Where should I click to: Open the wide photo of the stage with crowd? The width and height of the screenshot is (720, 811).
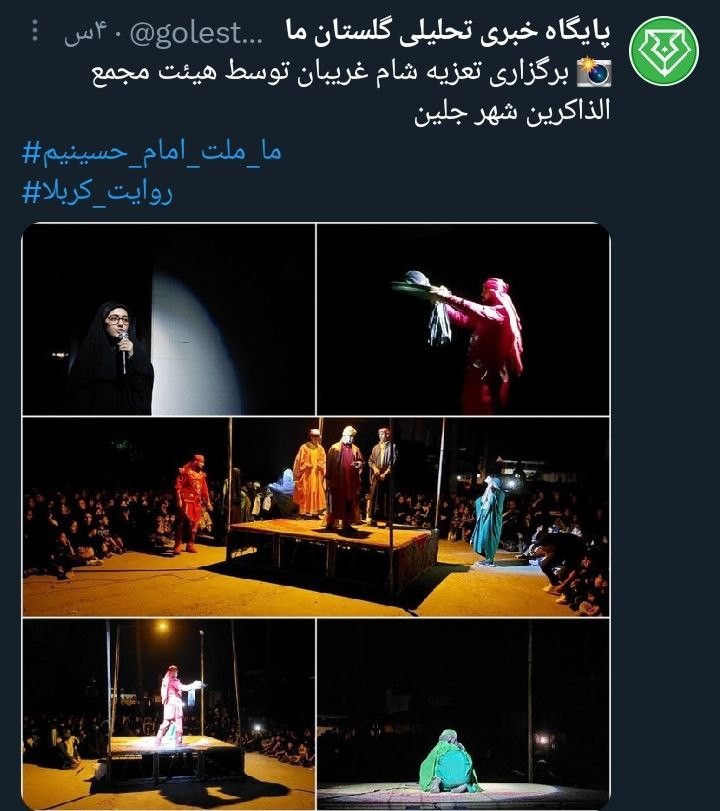(x=316, y=517)
